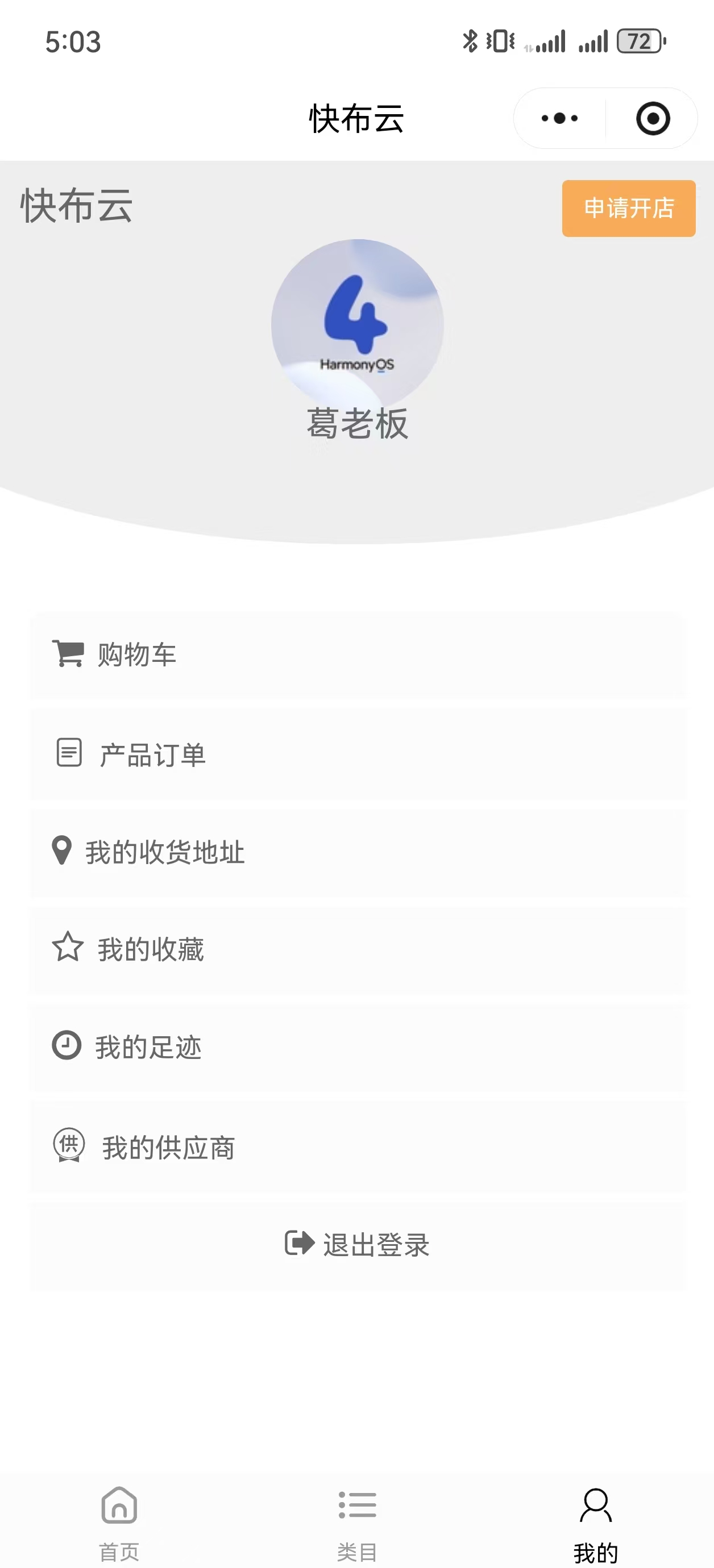
Task: Tap the 申请开店 button
Action: click(x=628, y=208)
